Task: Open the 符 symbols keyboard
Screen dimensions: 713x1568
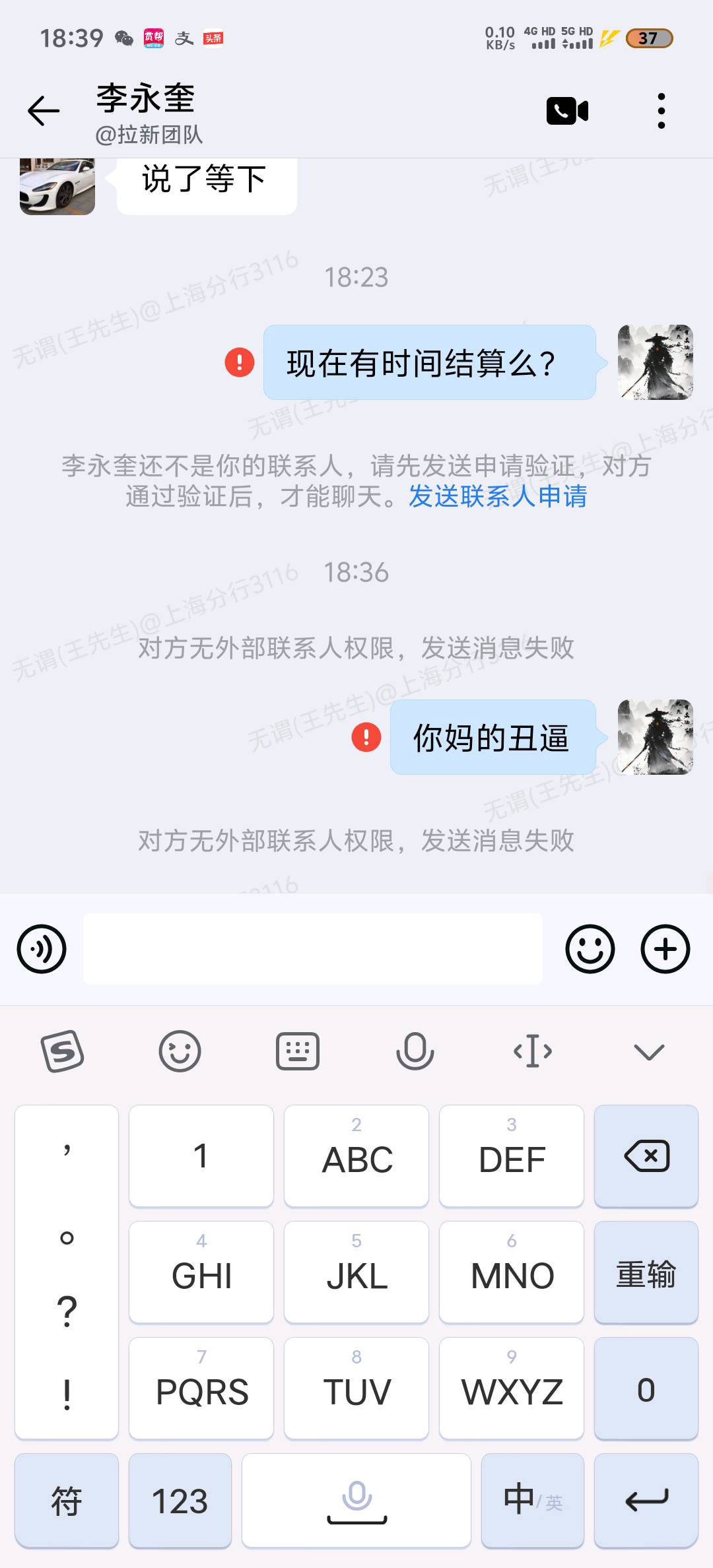Action: [x=67, y=1501]
